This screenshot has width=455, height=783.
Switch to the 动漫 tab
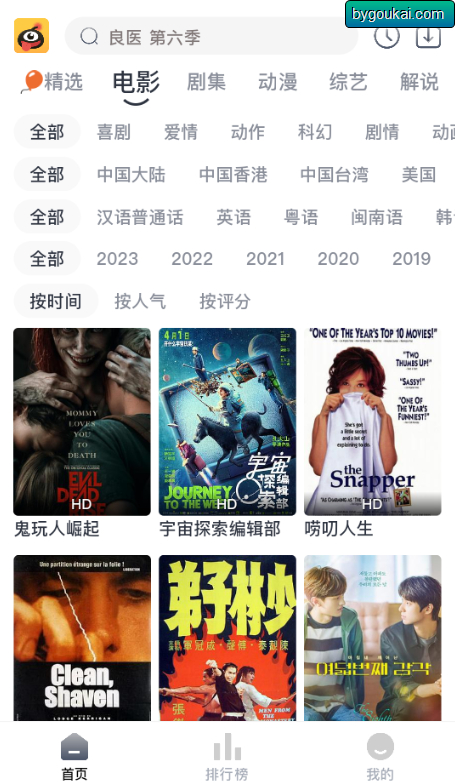(277, 82)
